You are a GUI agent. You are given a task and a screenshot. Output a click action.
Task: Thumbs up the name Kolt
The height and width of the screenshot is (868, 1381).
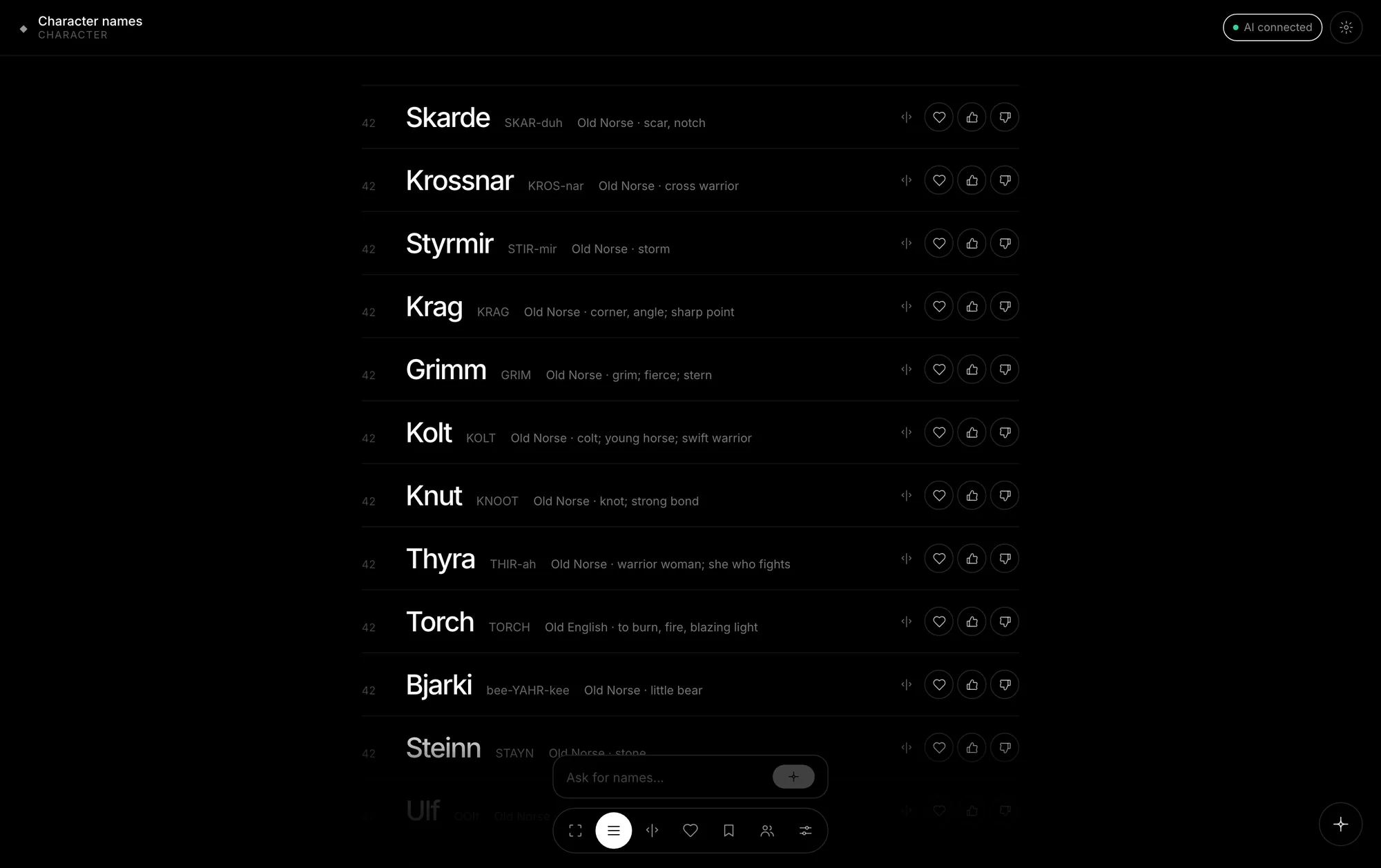[x=972, y=432]
